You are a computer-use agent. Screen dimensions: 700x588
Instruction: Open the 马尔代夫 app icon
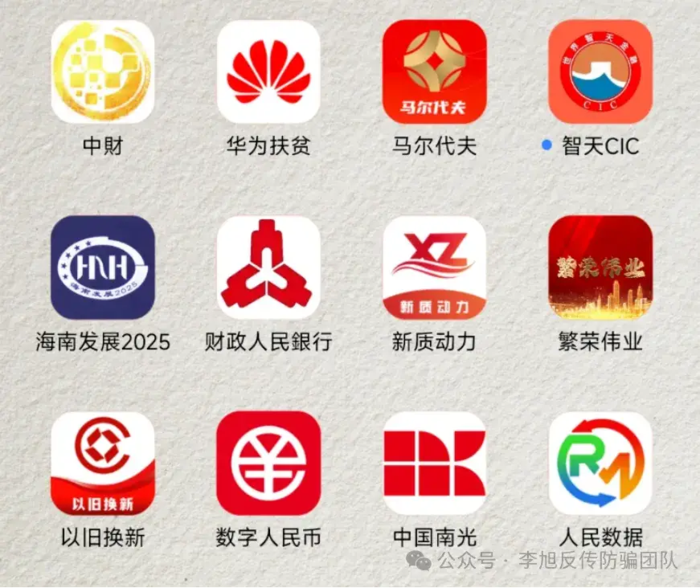(x=434, y=72)
